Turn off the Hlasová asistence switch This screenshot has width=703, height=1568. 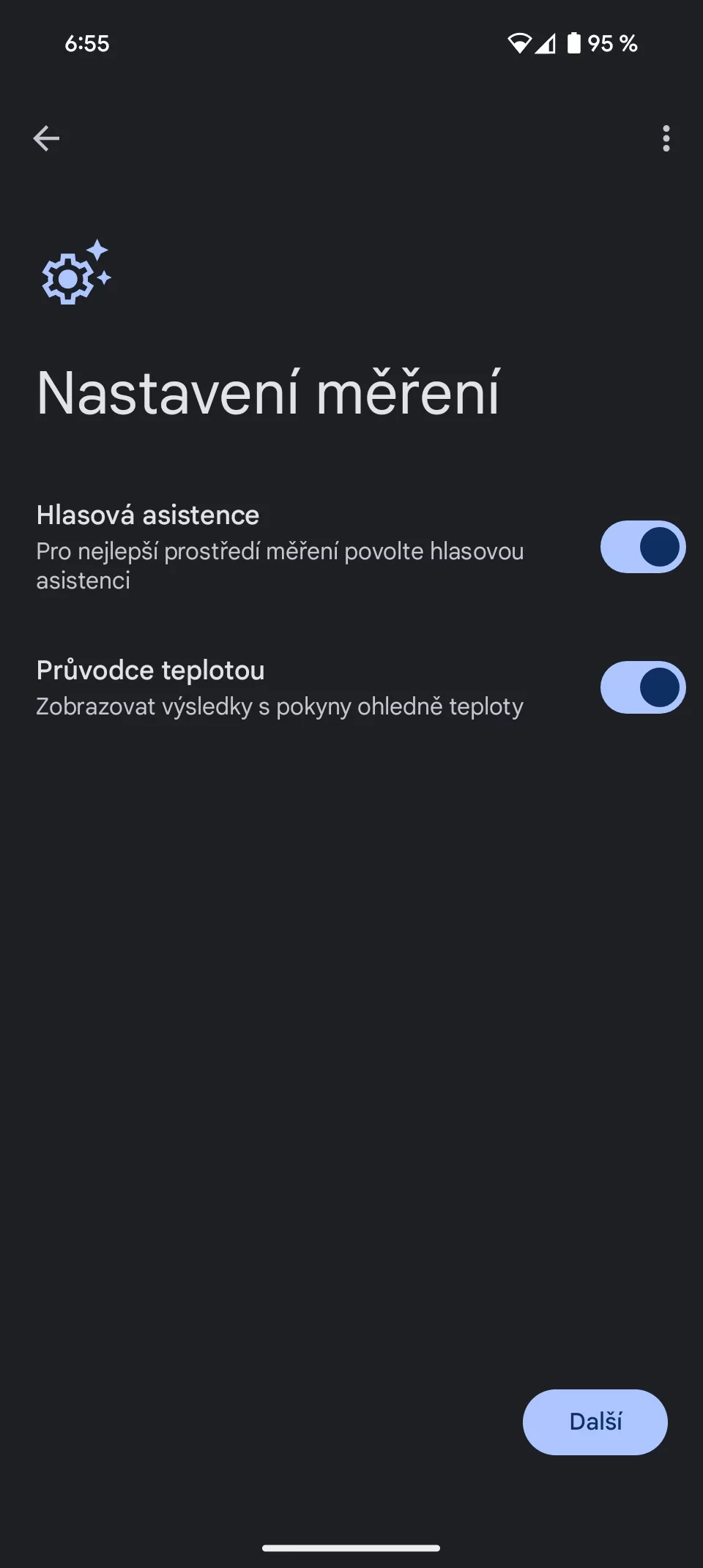point(642,547)
